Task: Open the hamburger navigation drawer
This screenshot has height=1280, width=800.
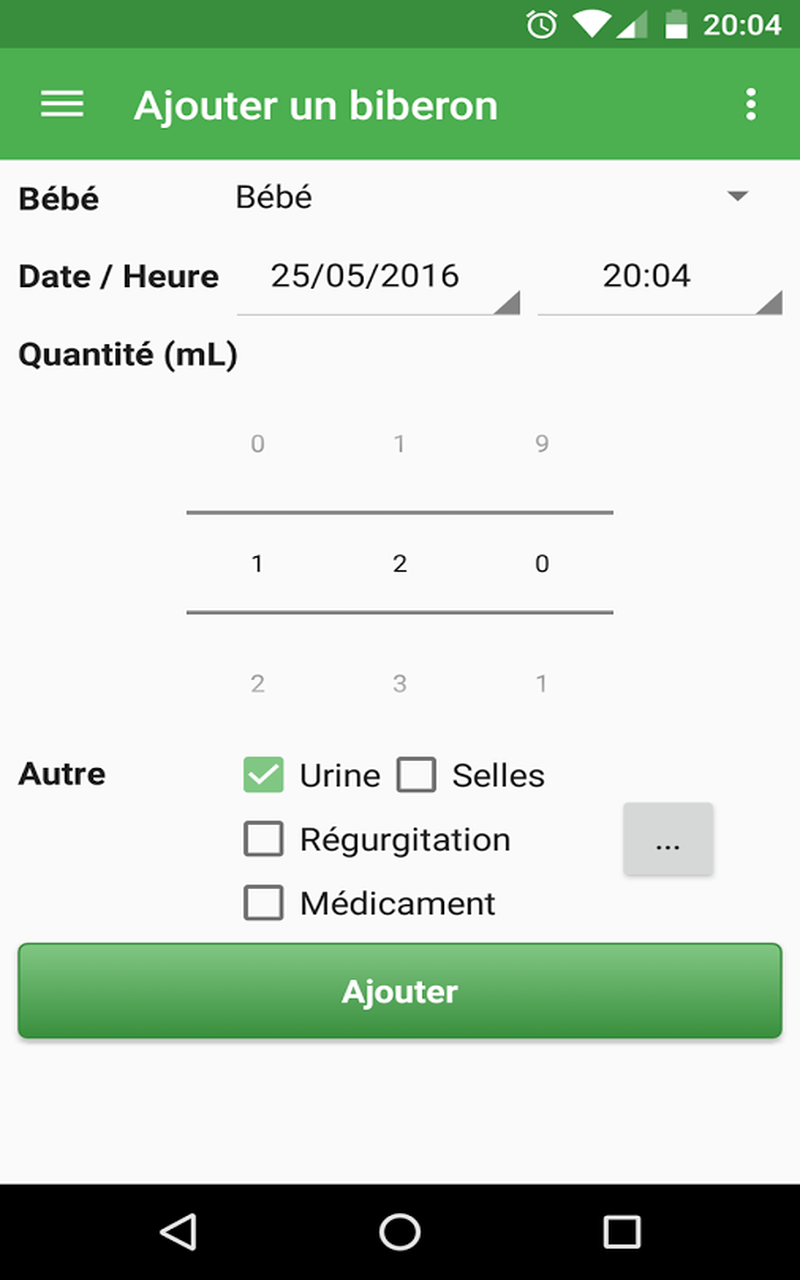Action: (62, 104)
